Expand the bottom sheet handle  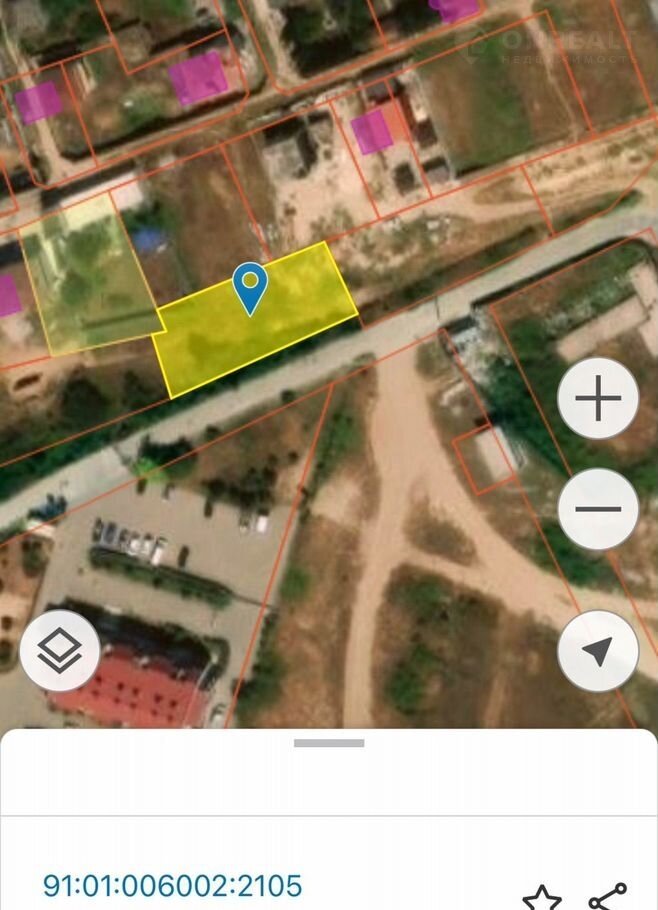click(329, 743)
